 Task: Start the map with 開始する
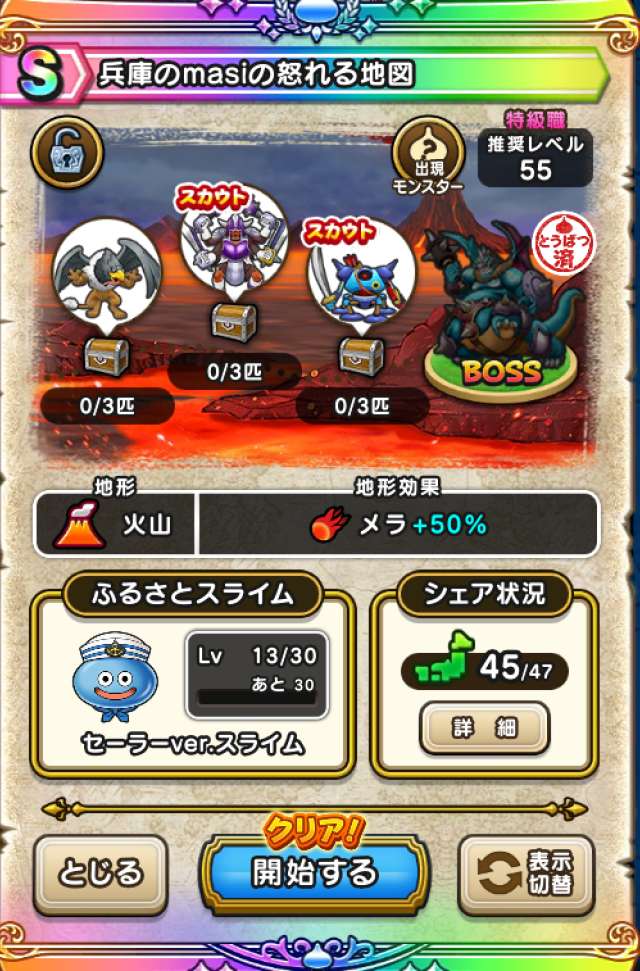[314, 872]
